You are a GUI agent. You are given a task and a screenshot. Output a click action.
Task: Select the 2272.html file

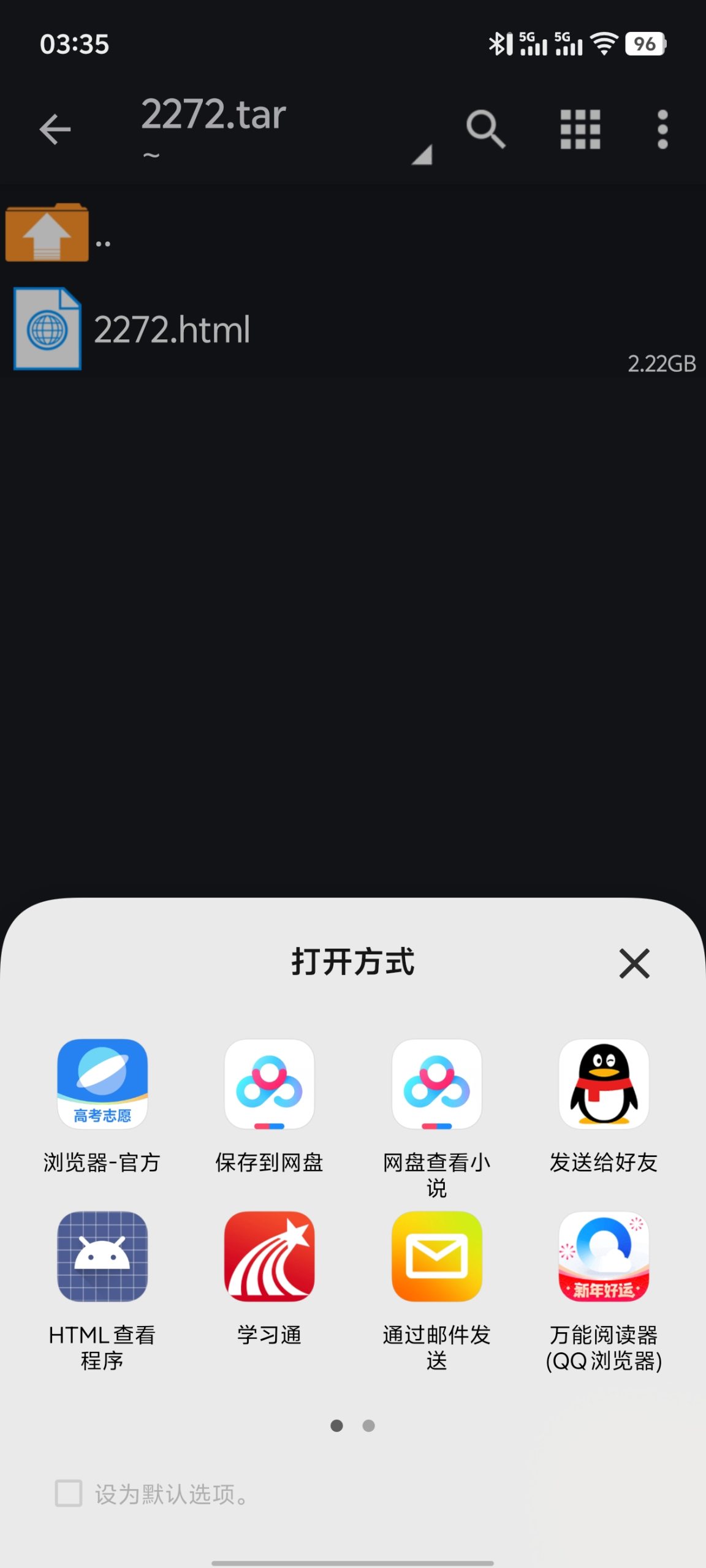[x=172, y=330]
